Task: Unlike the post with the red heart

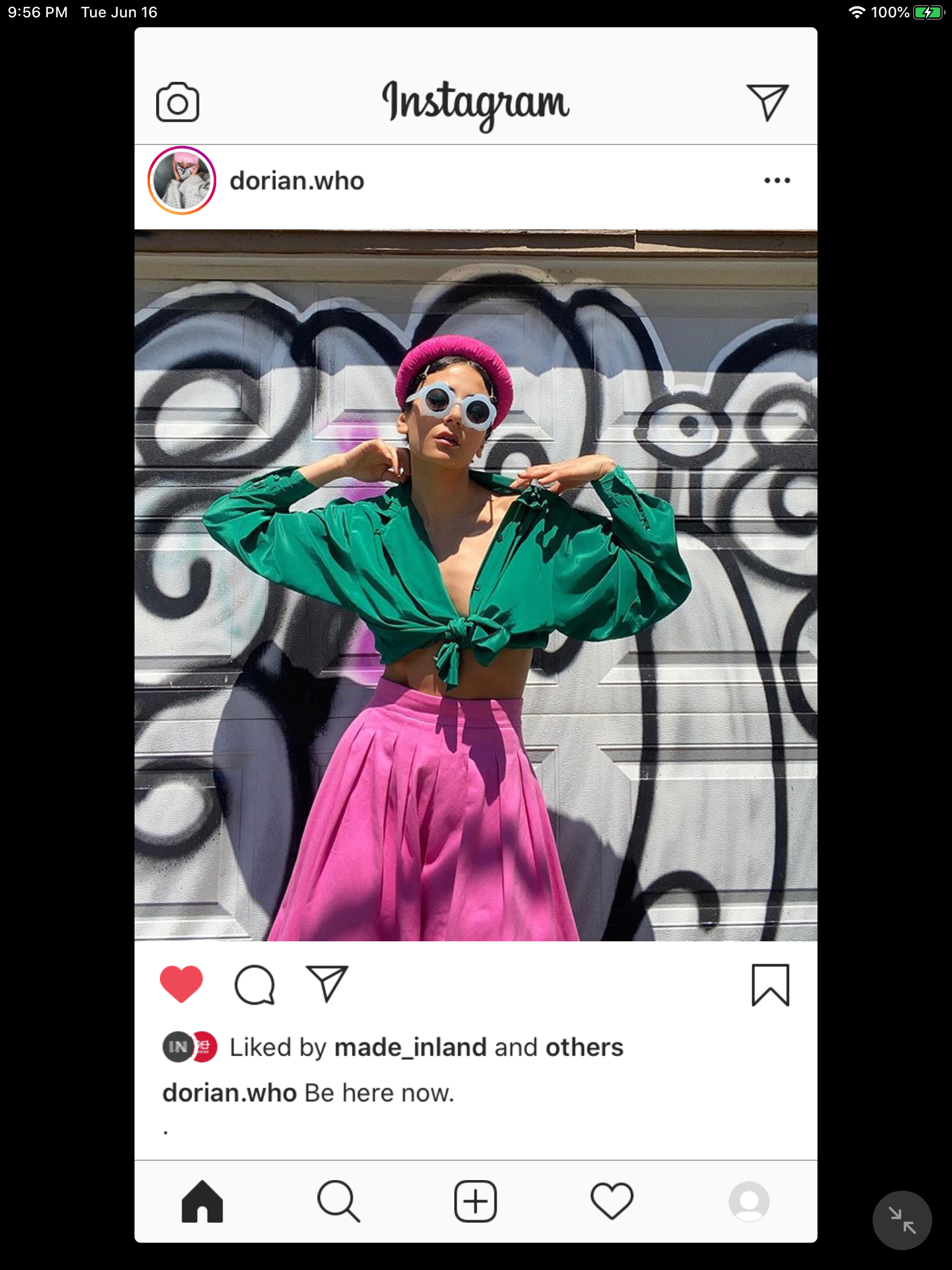Action: click(x=181, y=984)
